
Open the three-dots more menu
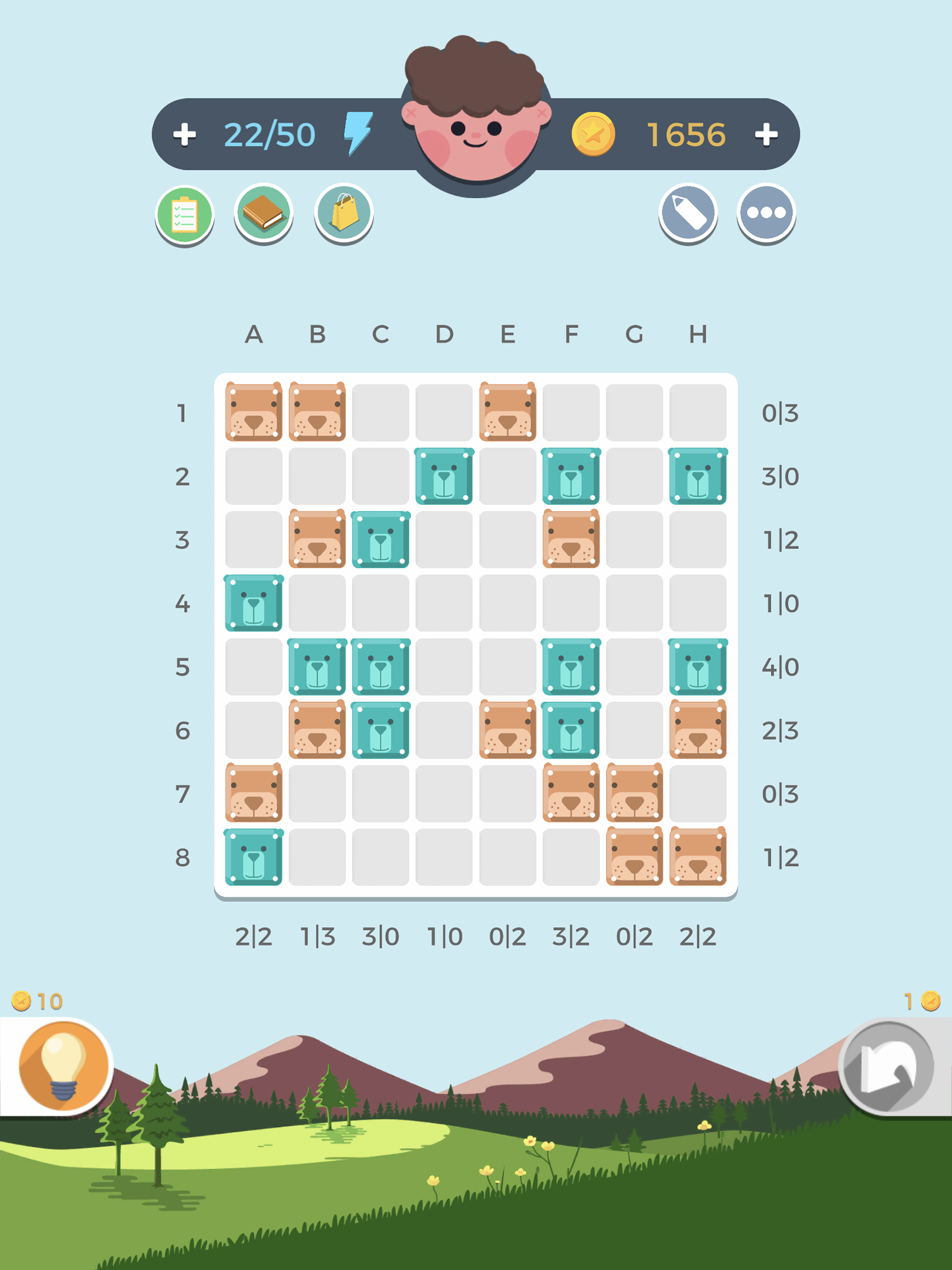(766, 213)
